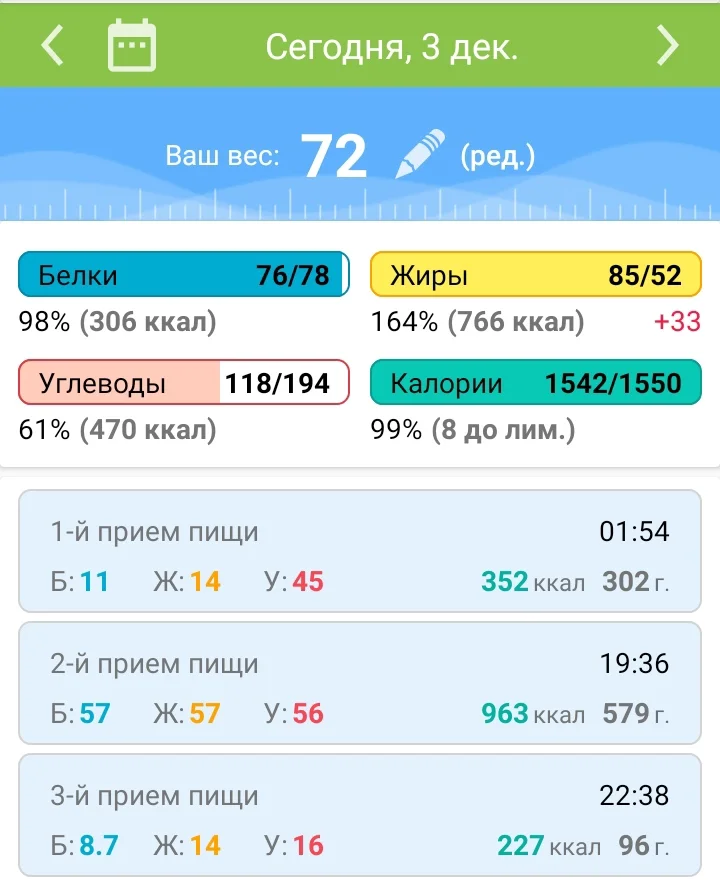This screenshot has height=886, width=720.
Task: Tap the Углеводы progress fill bar
Action: (x=120, y=382)
